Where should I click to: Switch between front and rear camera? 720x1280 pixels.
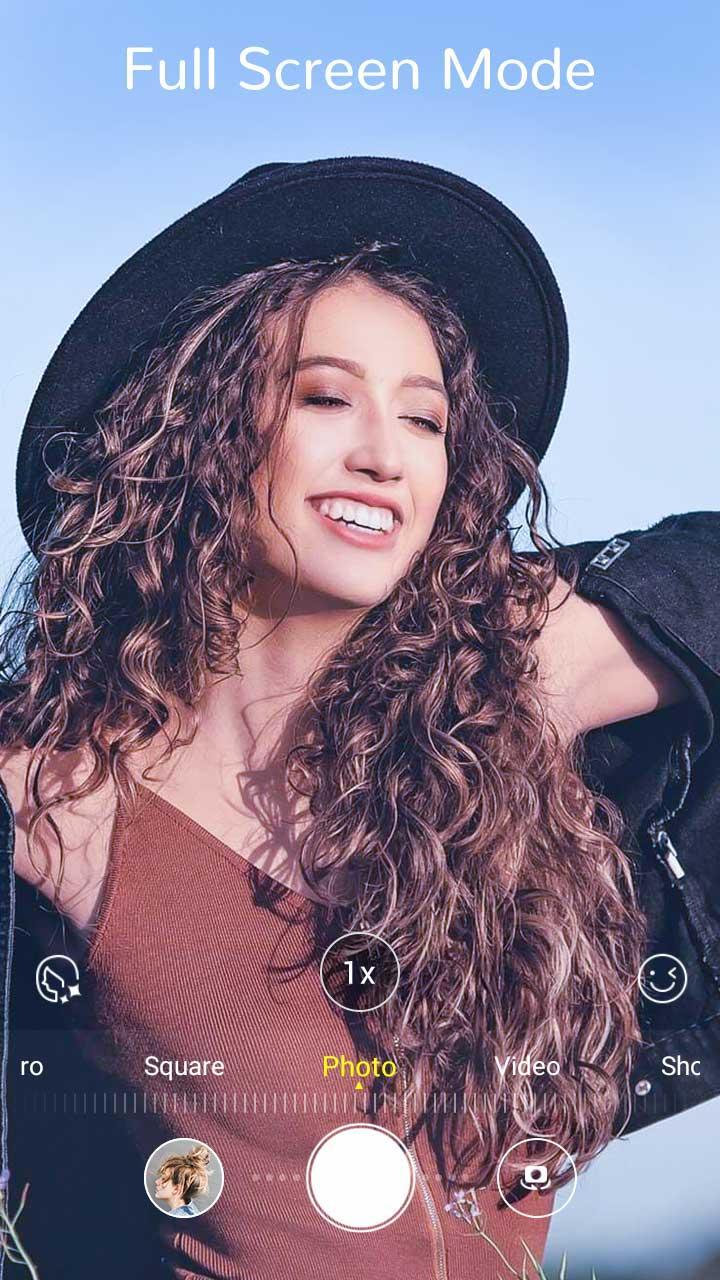(x=537, y=1177)
